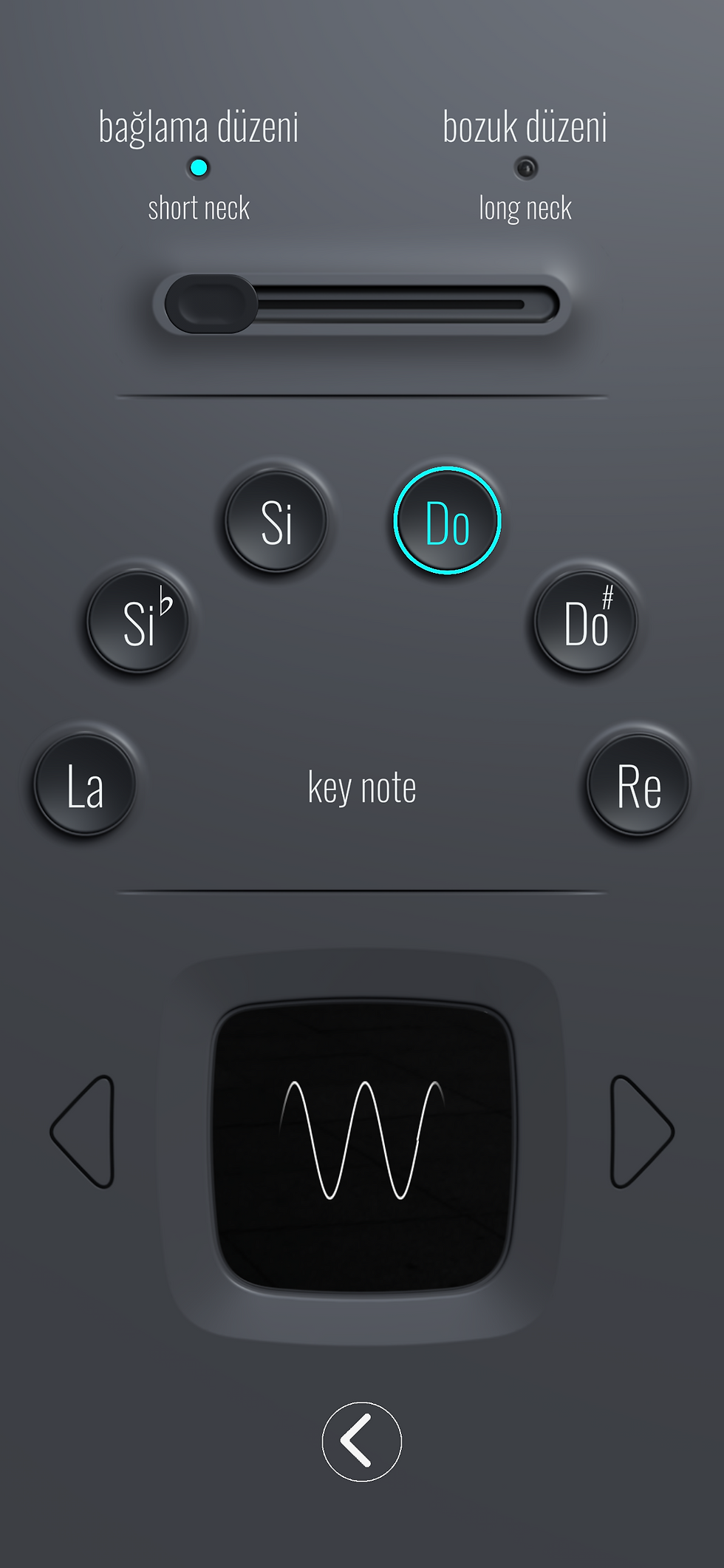Pick La as the key note

click(x=85, y=786)
